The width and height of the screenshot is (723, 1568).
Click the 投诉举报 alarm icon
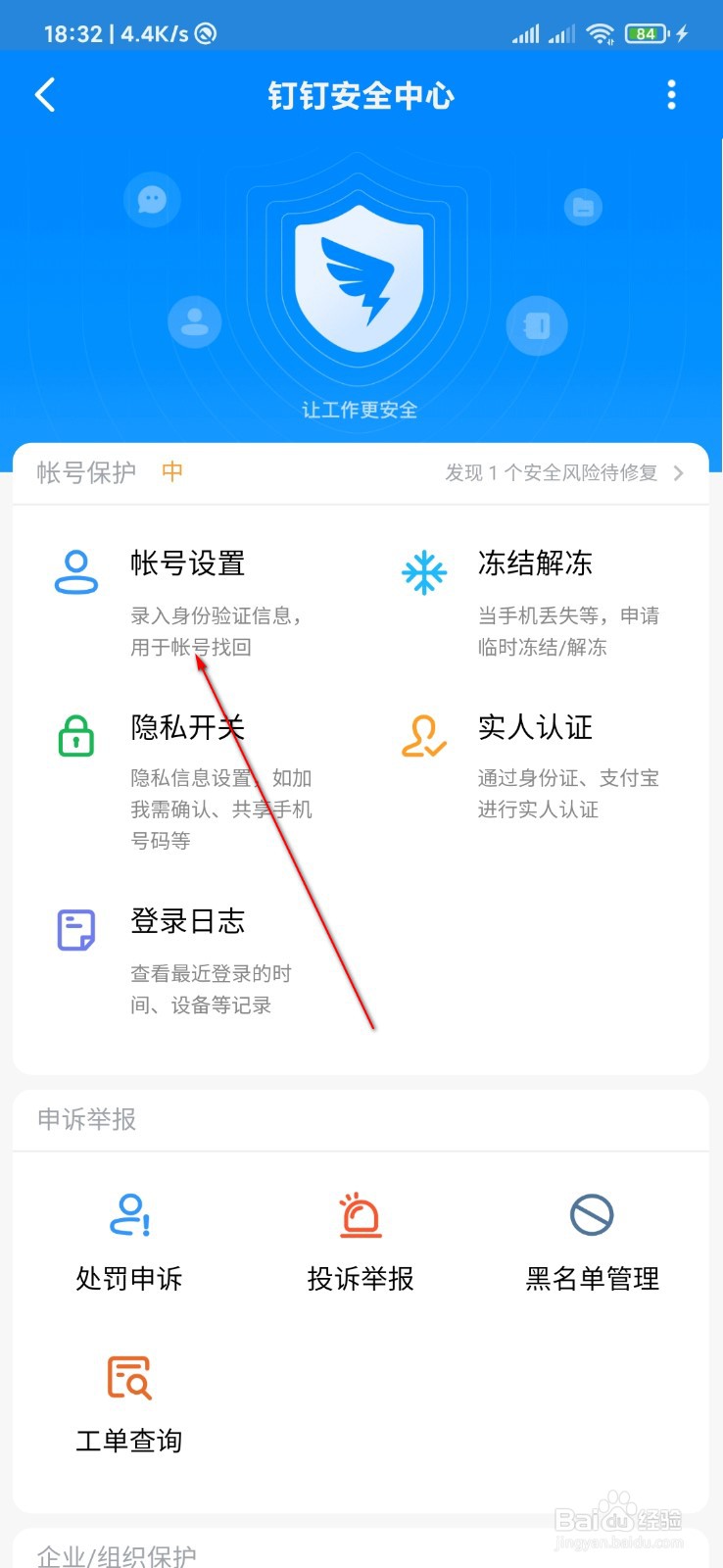pyautogui.click(x=360, y=1215)
